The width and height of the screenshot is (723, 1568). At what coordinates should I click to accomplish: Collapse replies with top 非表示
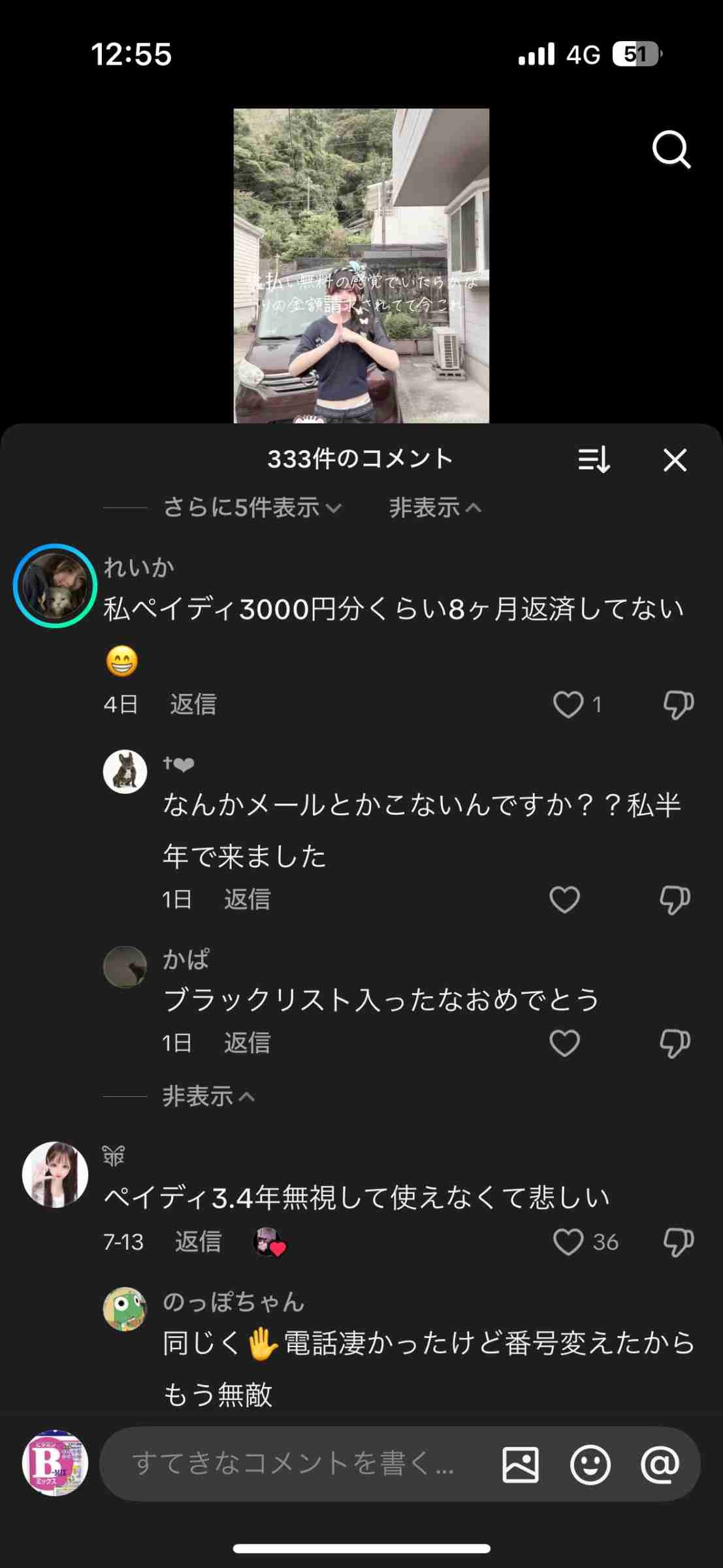(435, 508)
